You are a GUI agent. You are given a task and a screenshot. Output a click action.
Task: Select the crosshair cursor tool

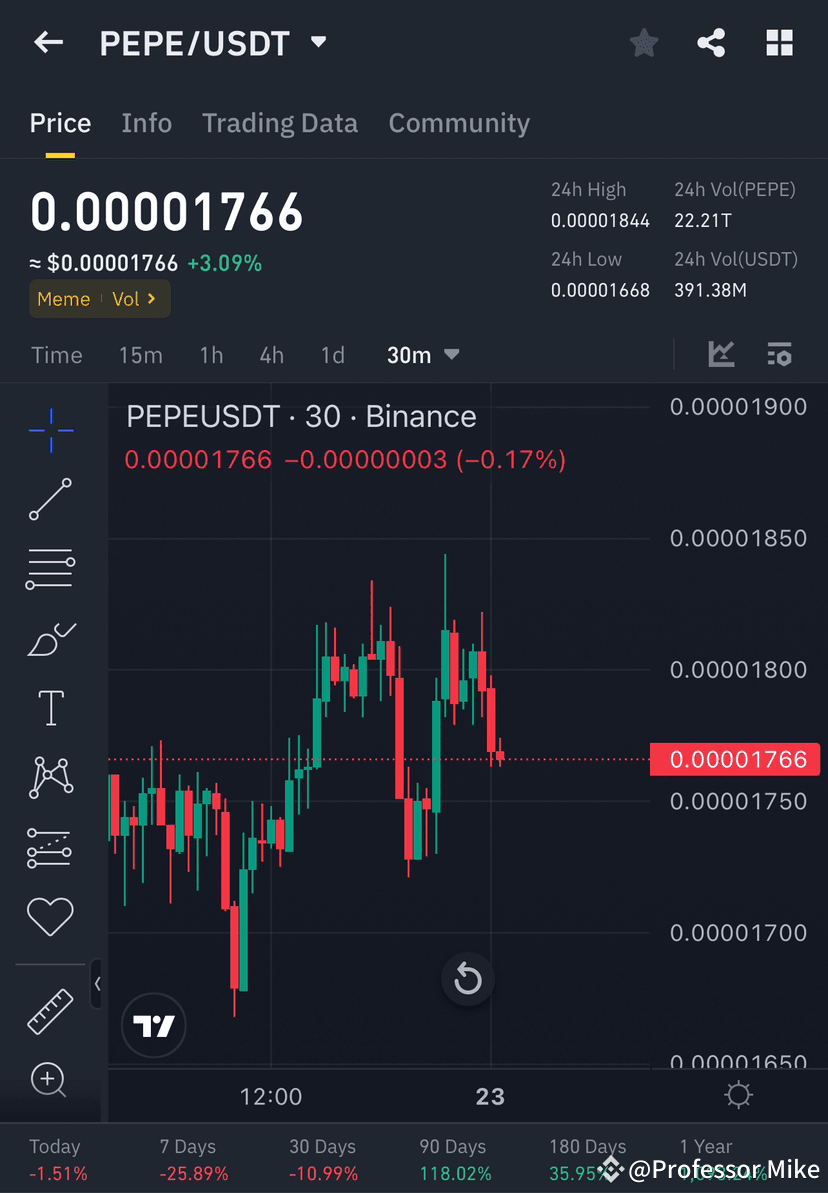tap(50, 430)
